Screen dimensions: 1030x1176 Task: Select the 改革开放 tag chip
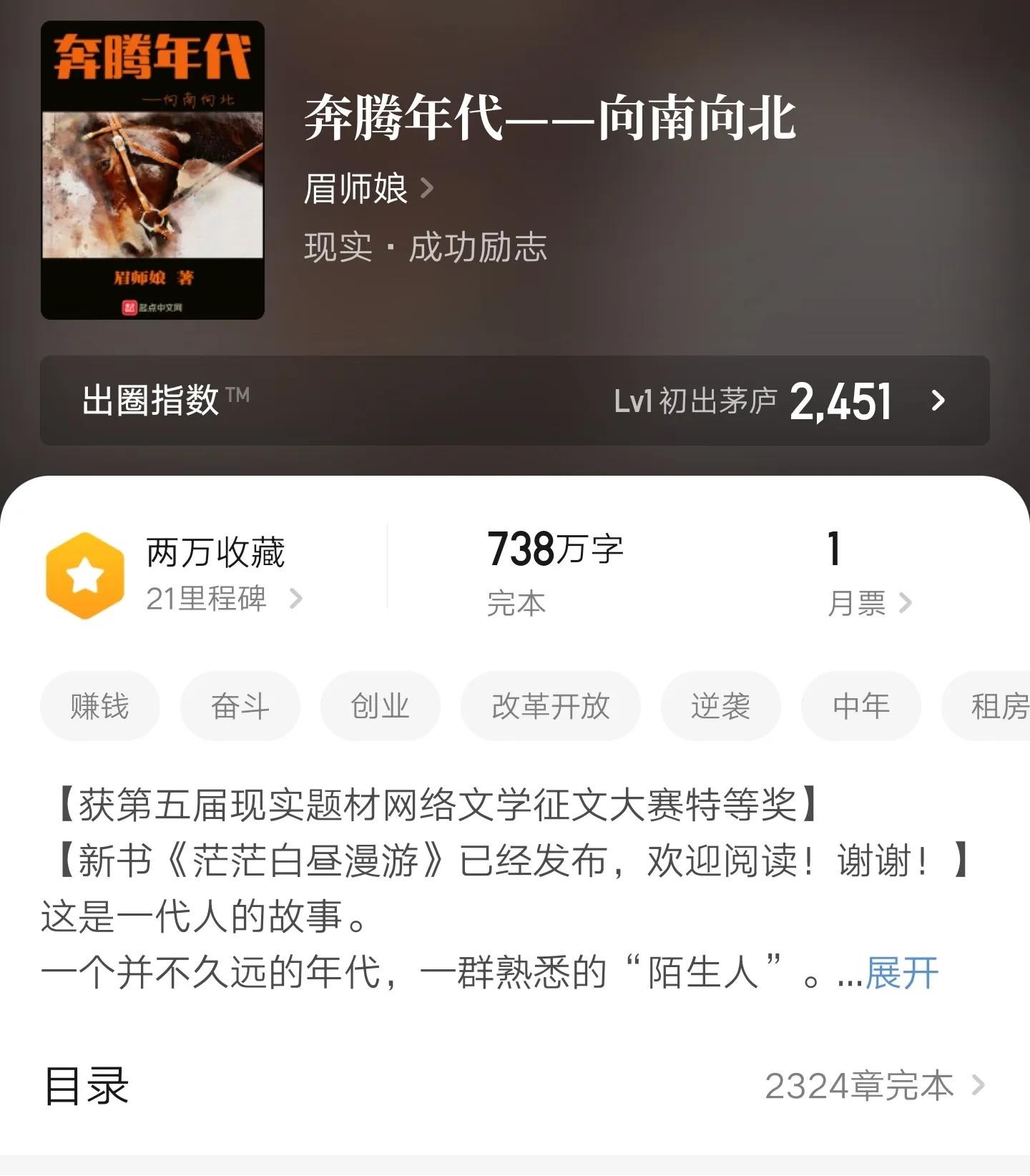550,706
